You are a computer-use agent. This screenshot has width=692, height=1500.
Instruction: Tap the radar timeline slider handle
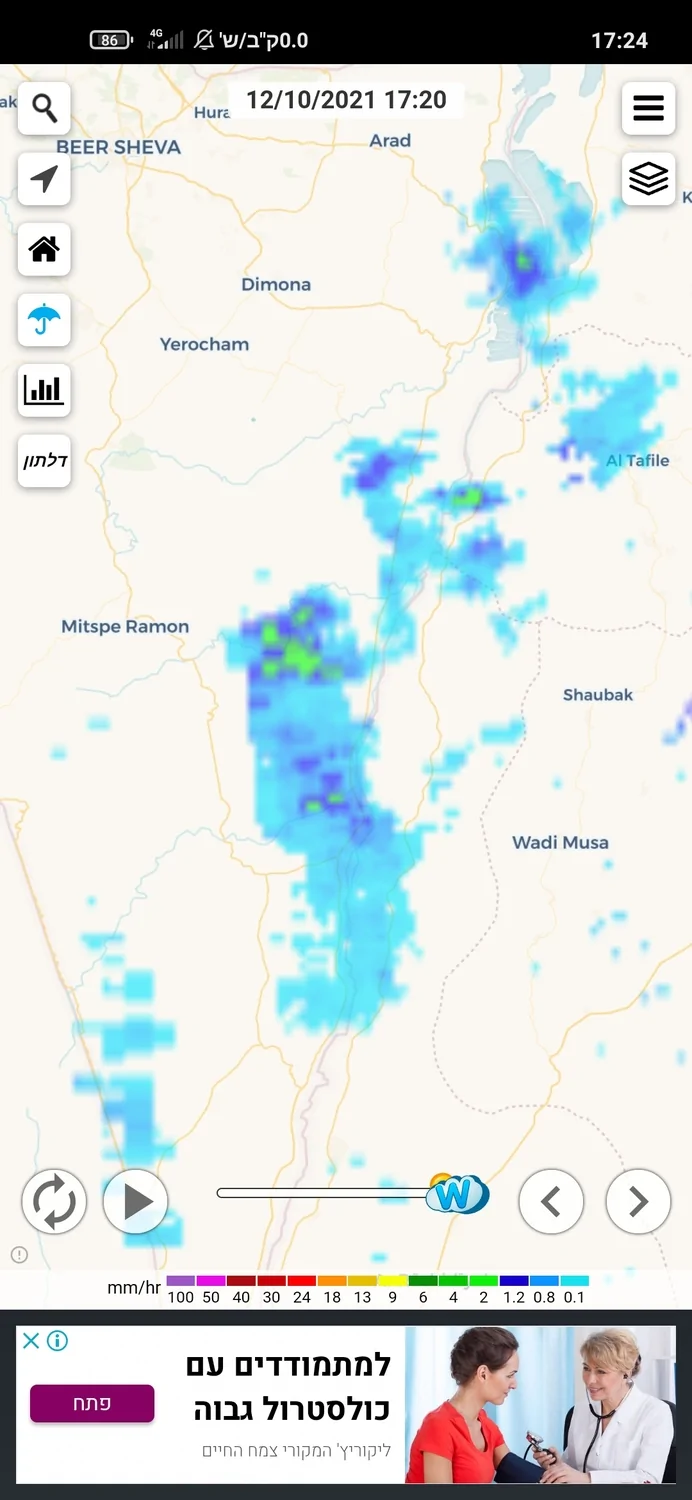point(457,1193)
